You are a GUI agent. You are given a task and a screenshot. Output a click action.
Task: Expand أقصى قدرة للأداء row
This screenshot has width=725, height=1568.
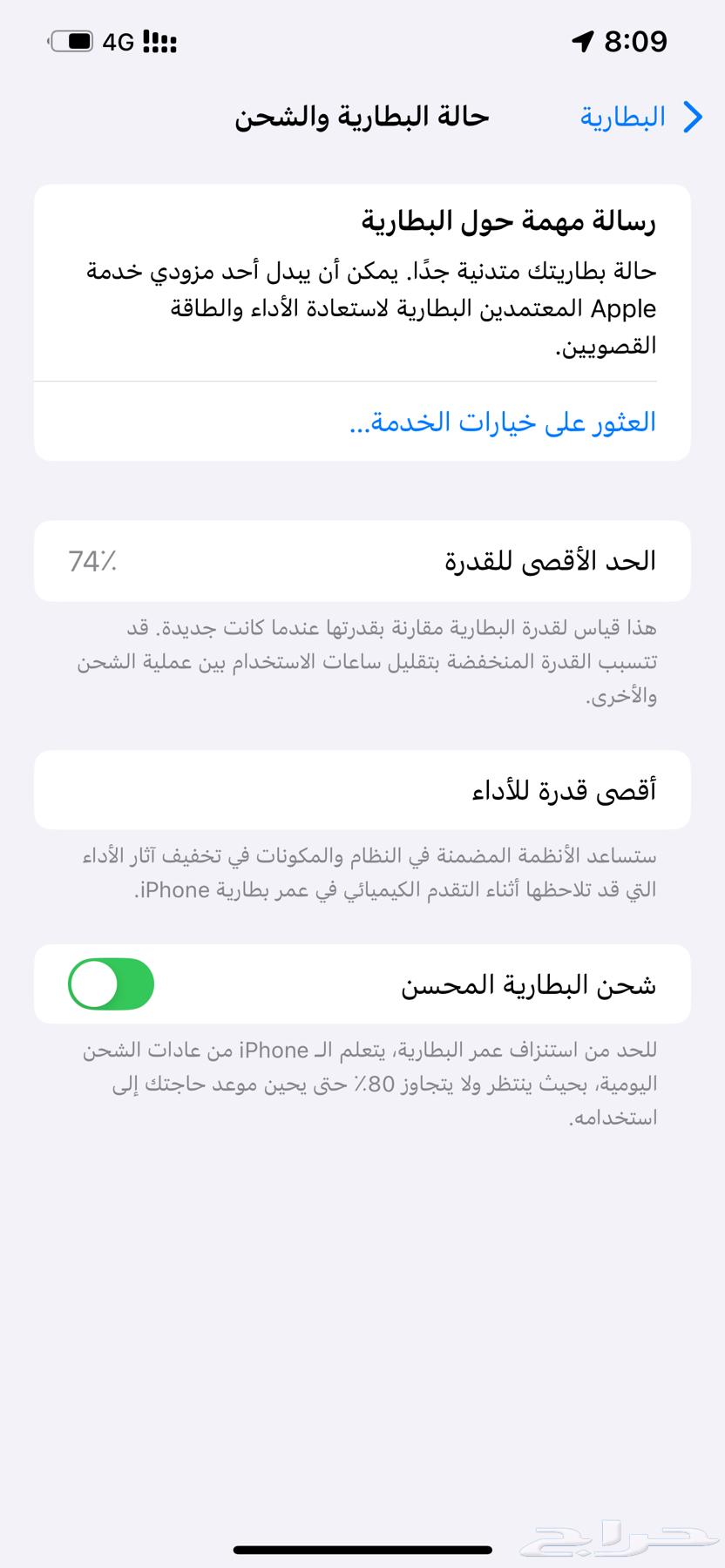[362, 789]
